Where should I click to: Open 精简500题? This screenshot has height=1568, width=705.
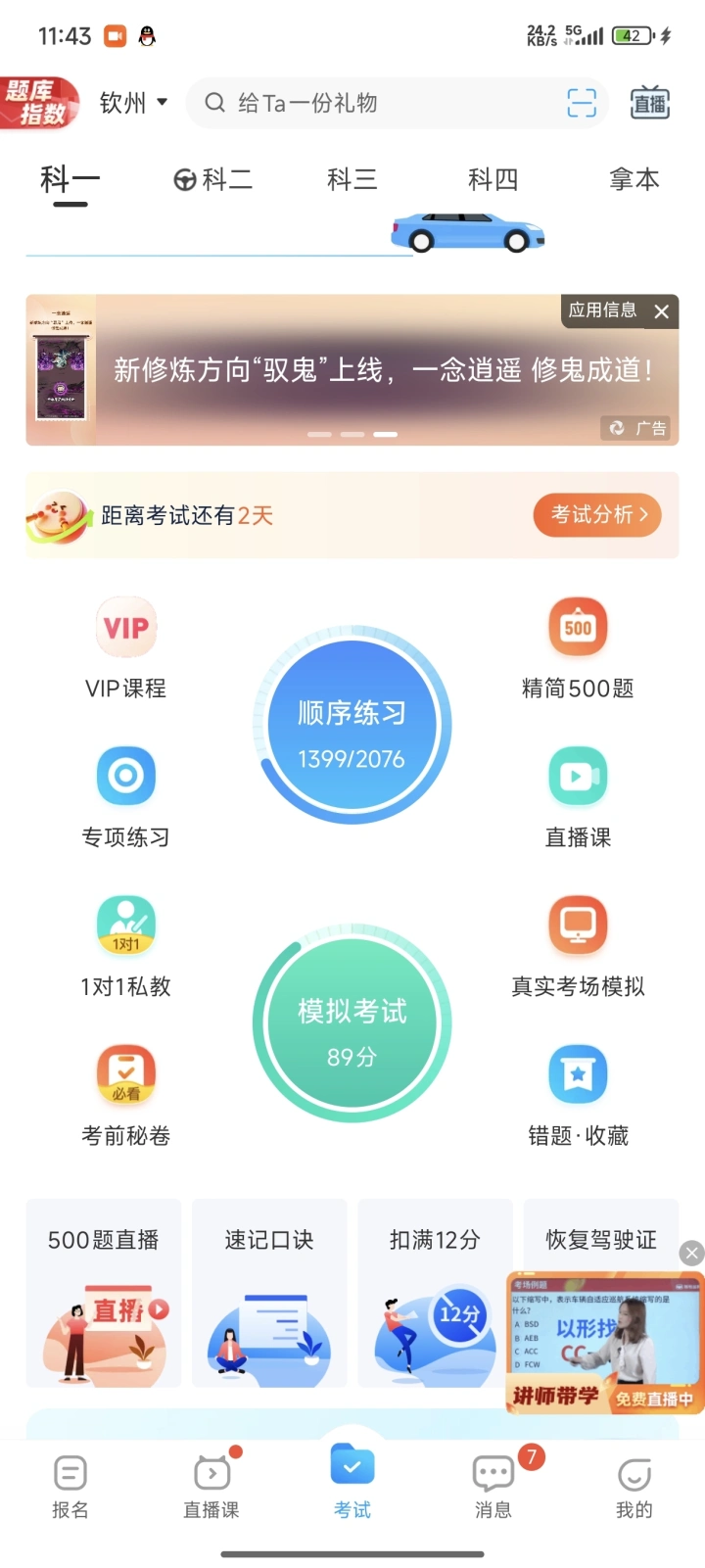pos(578,646)
